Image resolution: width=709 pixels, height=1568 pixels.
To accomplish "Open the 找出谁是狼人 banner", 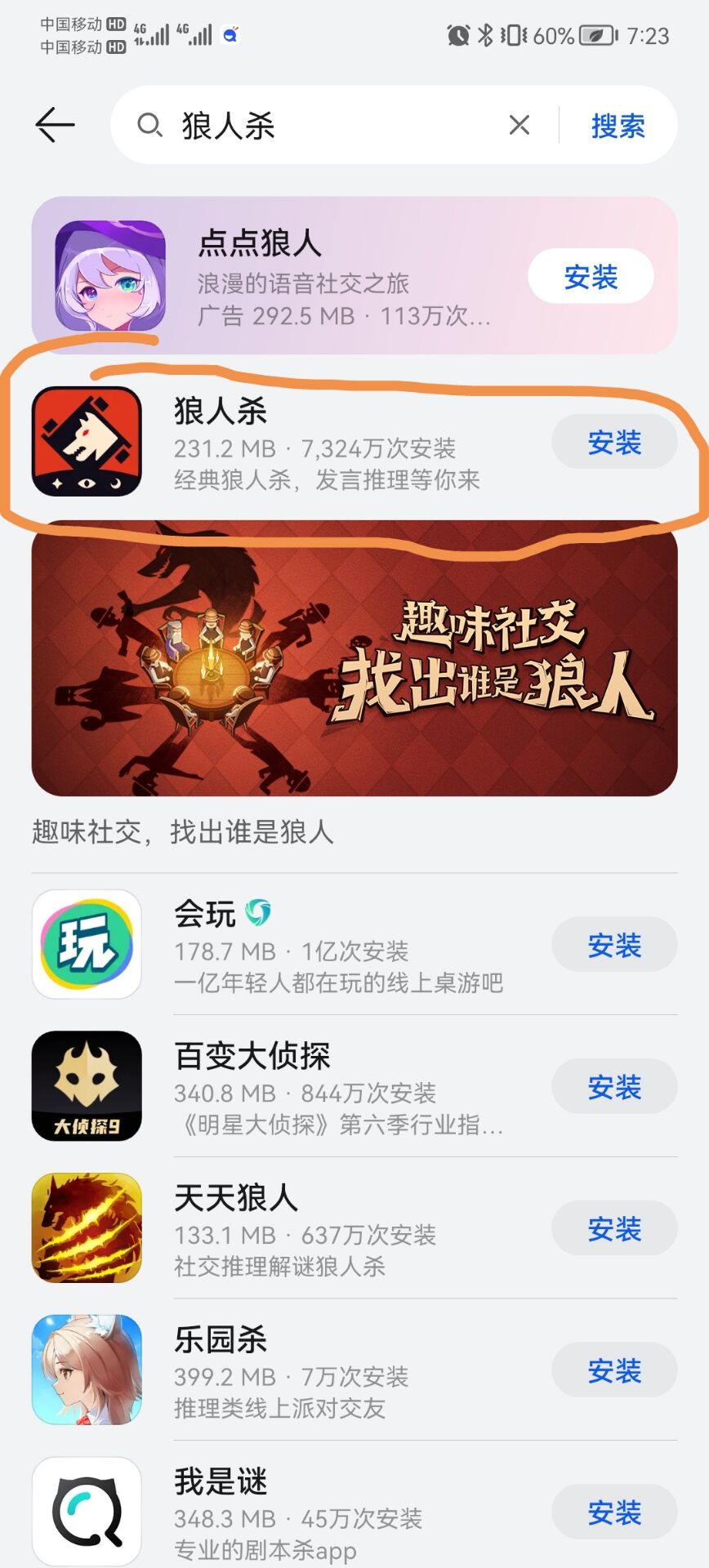I will point(354,658).
